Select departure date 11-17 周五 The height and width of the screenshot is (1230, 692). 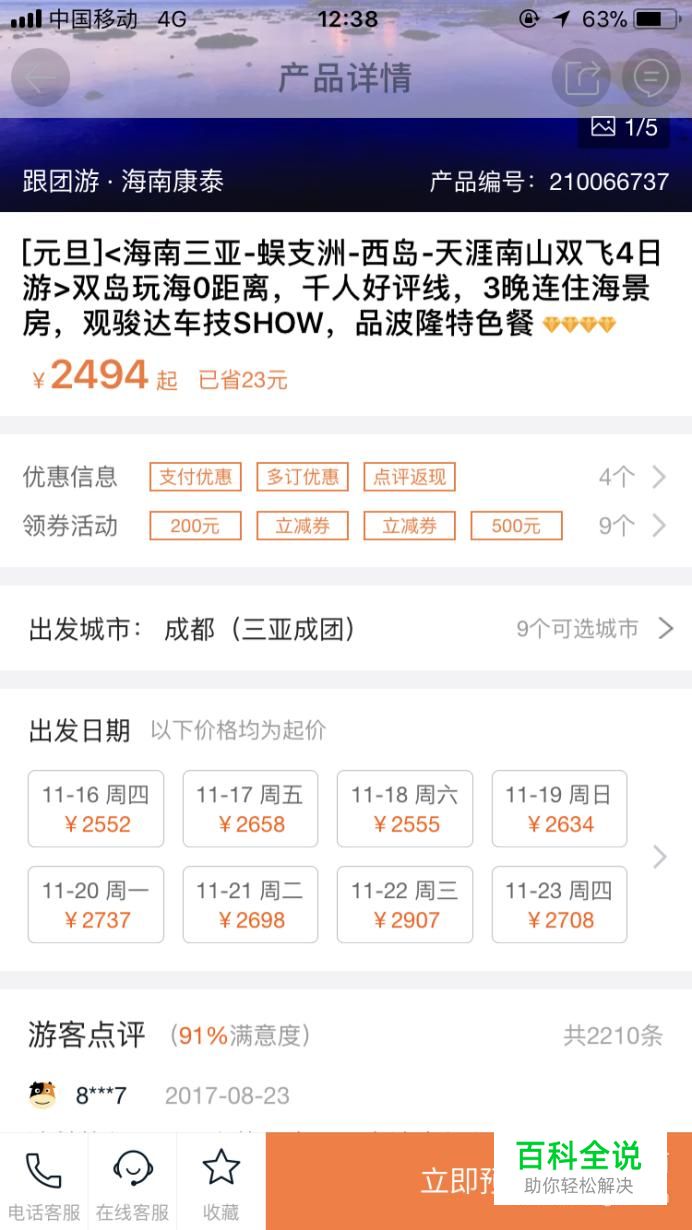point(250,809)
